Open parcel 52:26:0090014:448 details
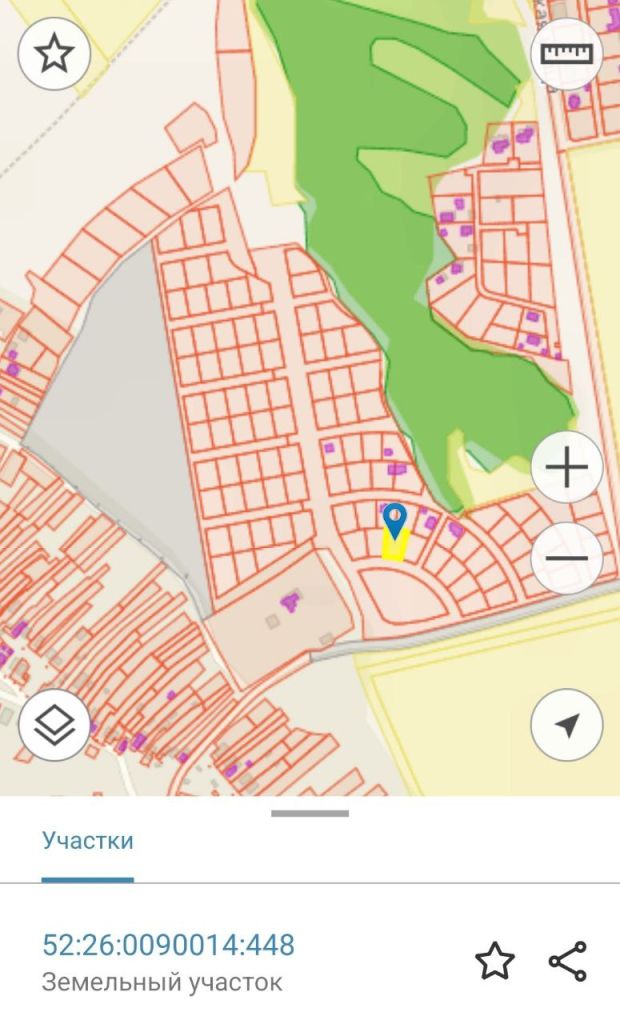This screenshot has width=620, height=1024. point(168,945)
